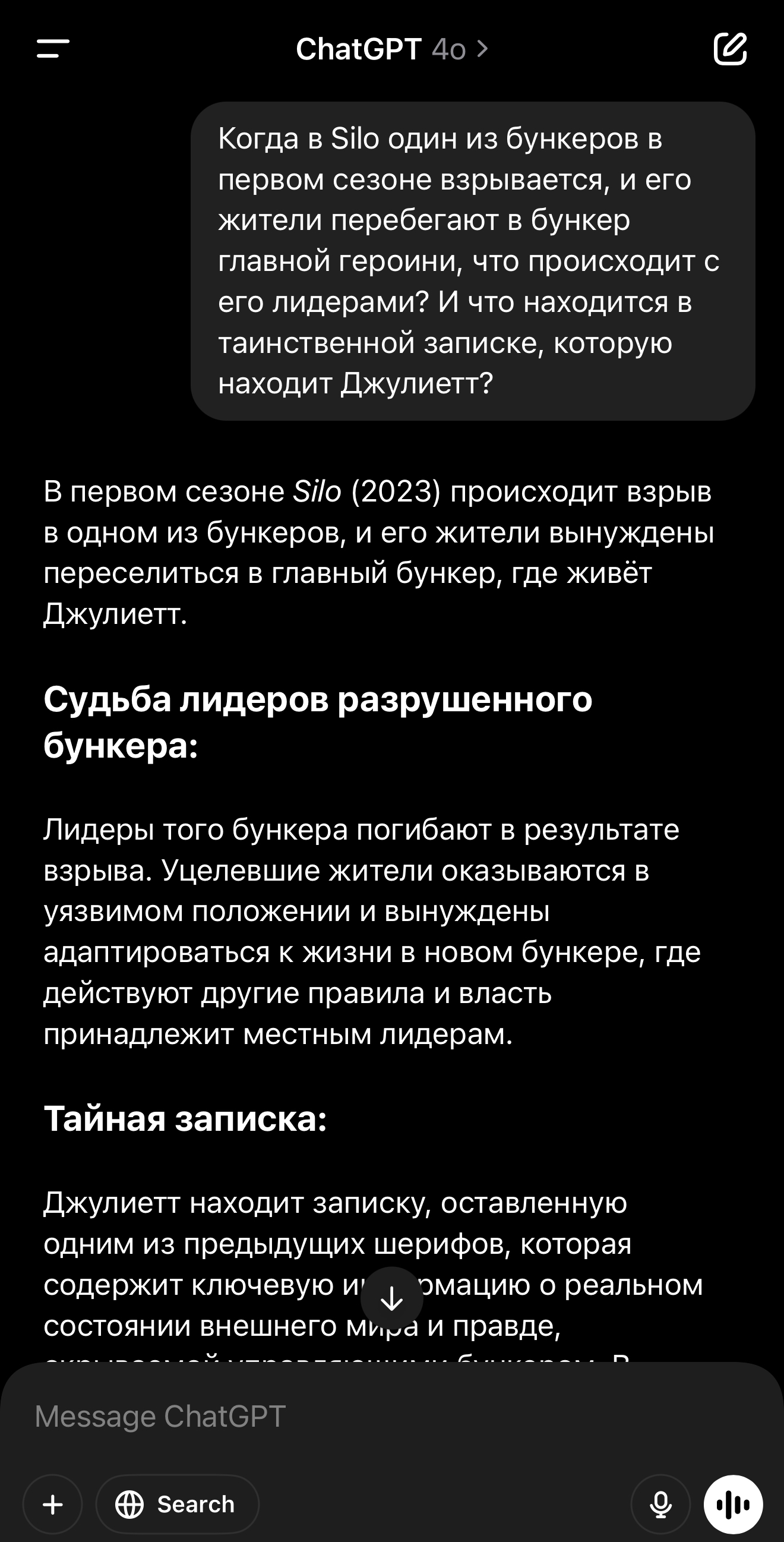Launch voice conversation mode
The height and width of the screenshot is (1542, 784).
[732, 1505]
